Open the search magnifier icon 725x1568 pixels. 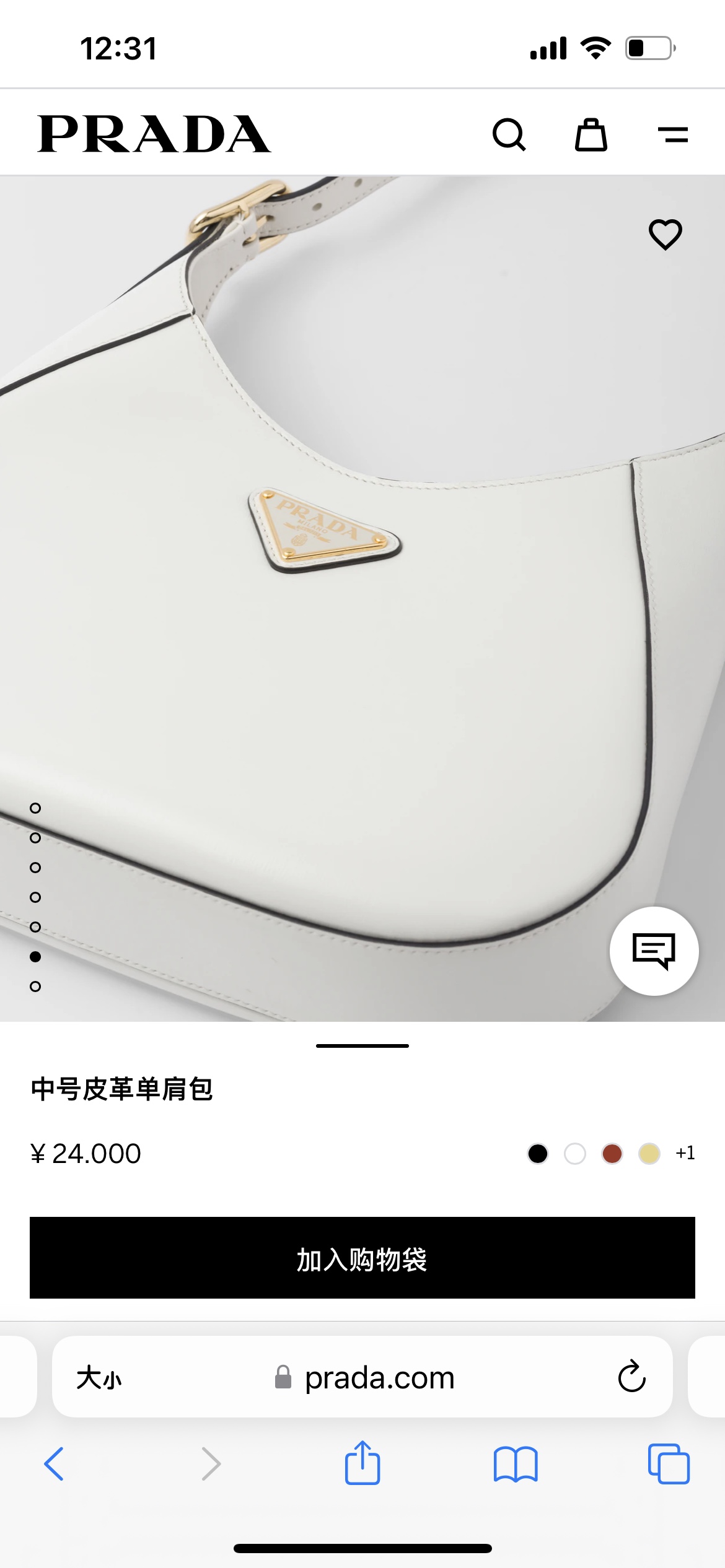coord(509,134)
